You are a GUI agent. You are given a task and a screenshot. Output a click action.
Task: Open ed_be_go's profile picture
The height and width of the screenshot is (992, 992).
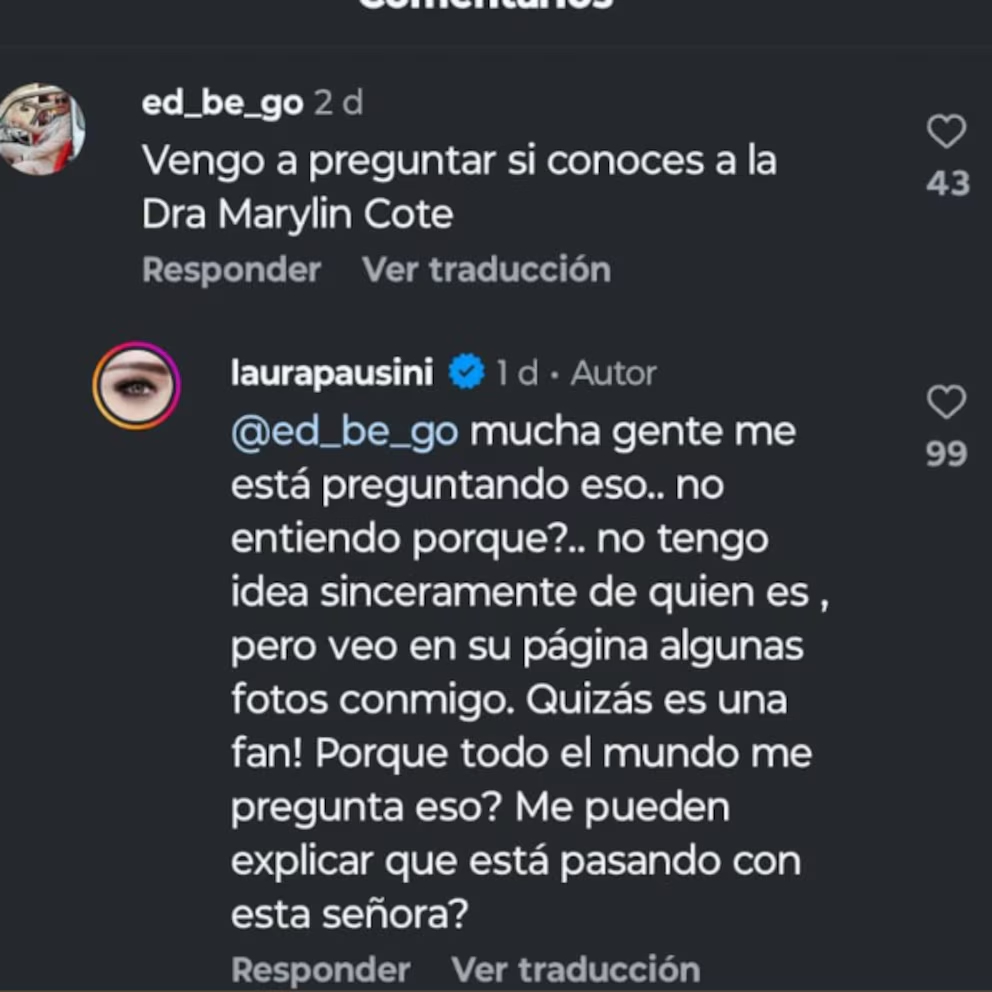point(40,129)
